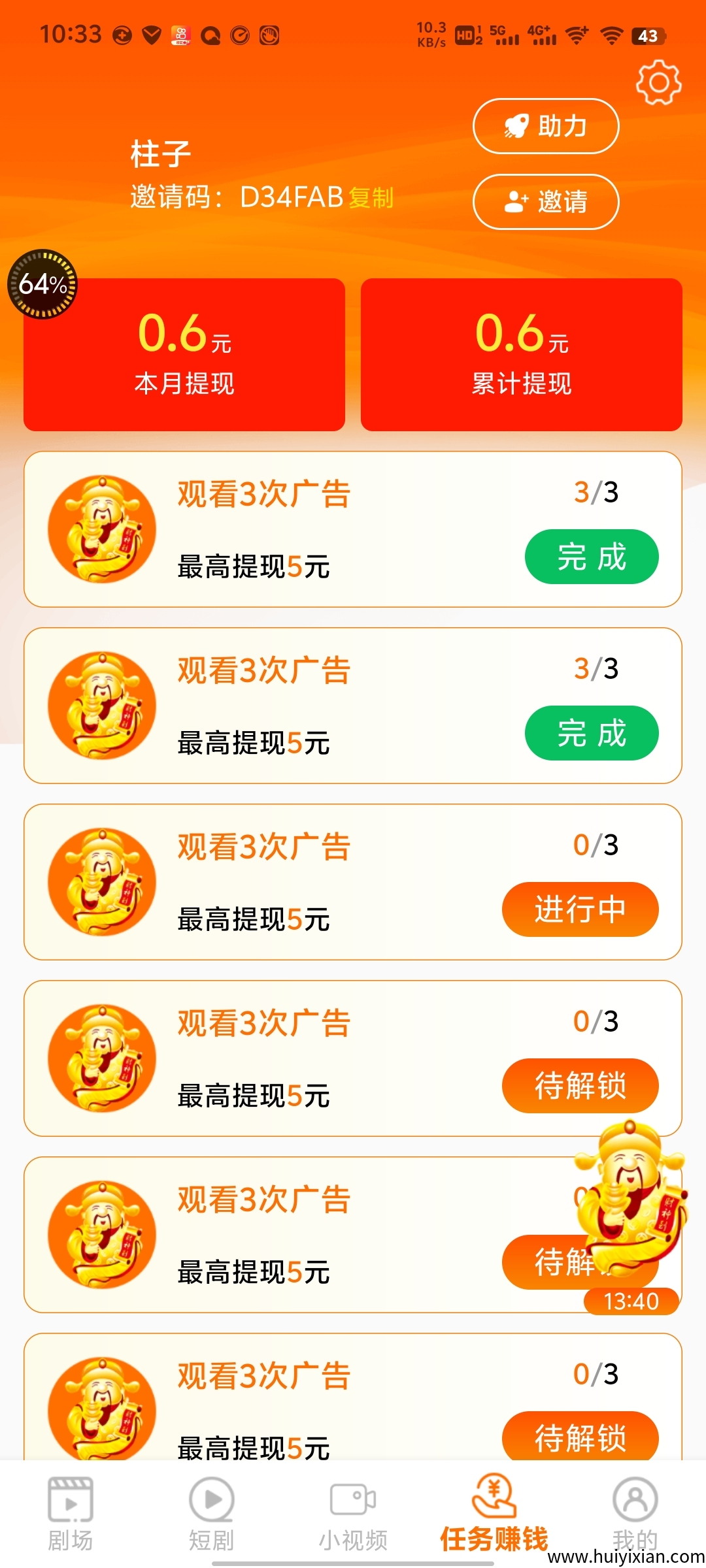Screen dimensions: 706x1568
Task: Copy the invitation code with 复制
Action: pyautogui.click(x=371, y=197)
